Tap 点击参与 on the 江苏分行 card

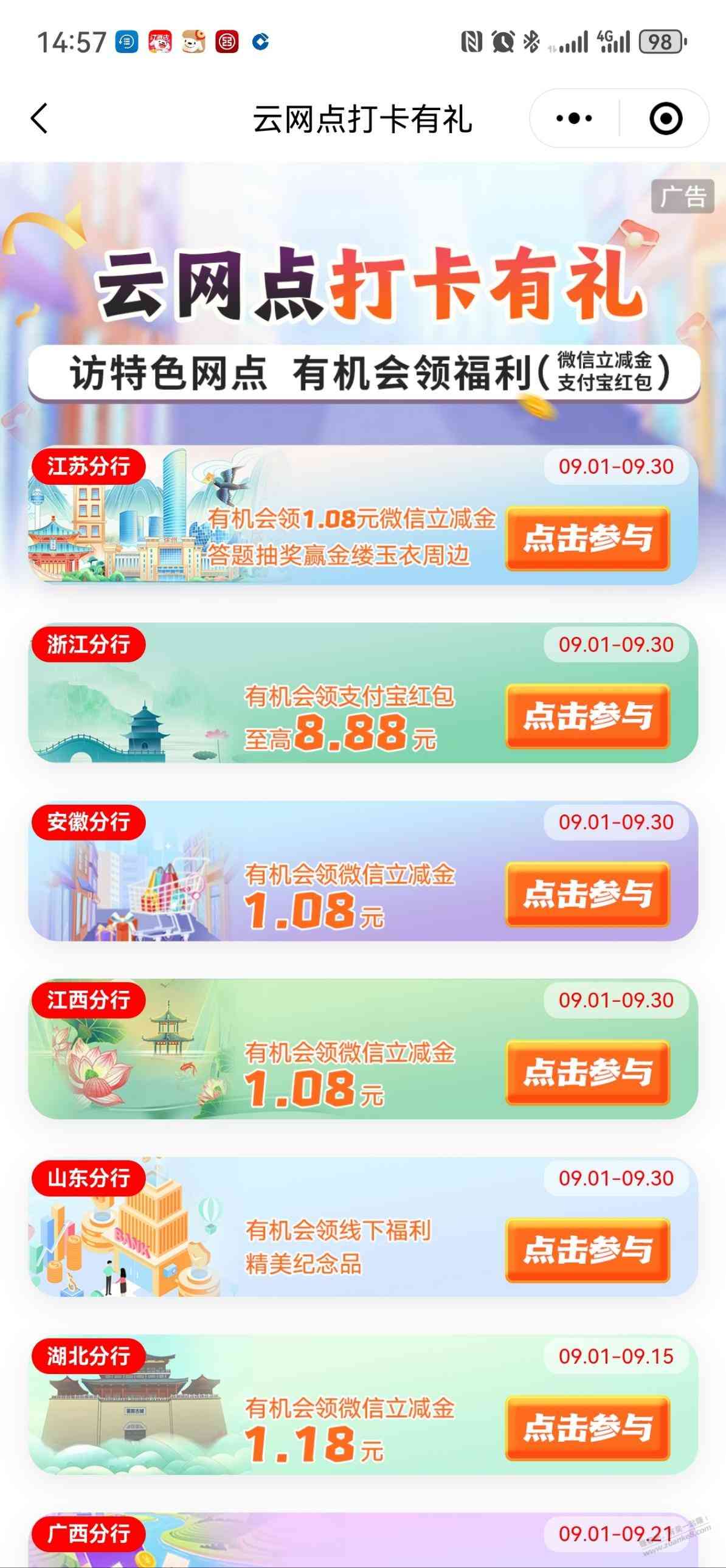587,538
